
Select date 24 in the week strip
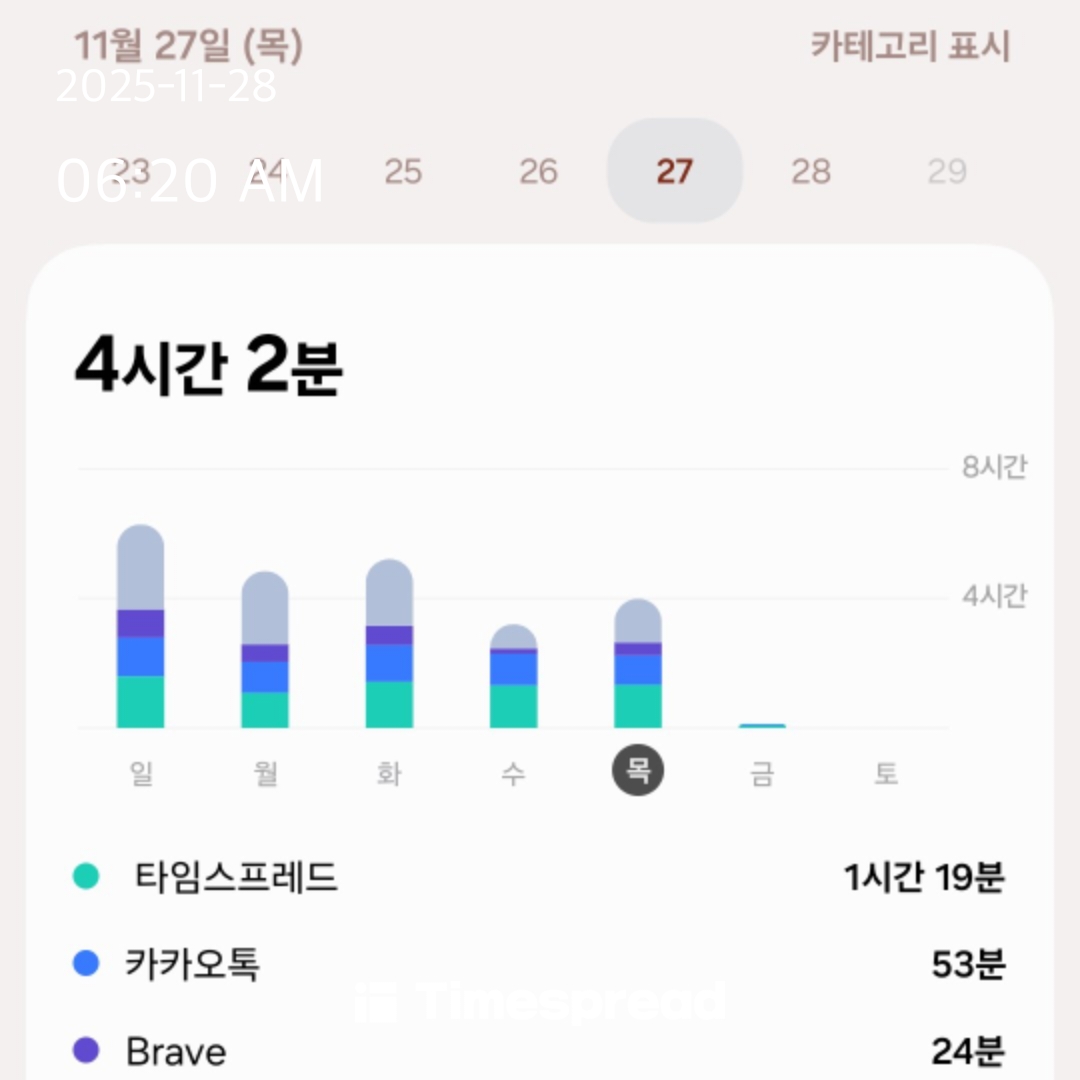(266, 171)
